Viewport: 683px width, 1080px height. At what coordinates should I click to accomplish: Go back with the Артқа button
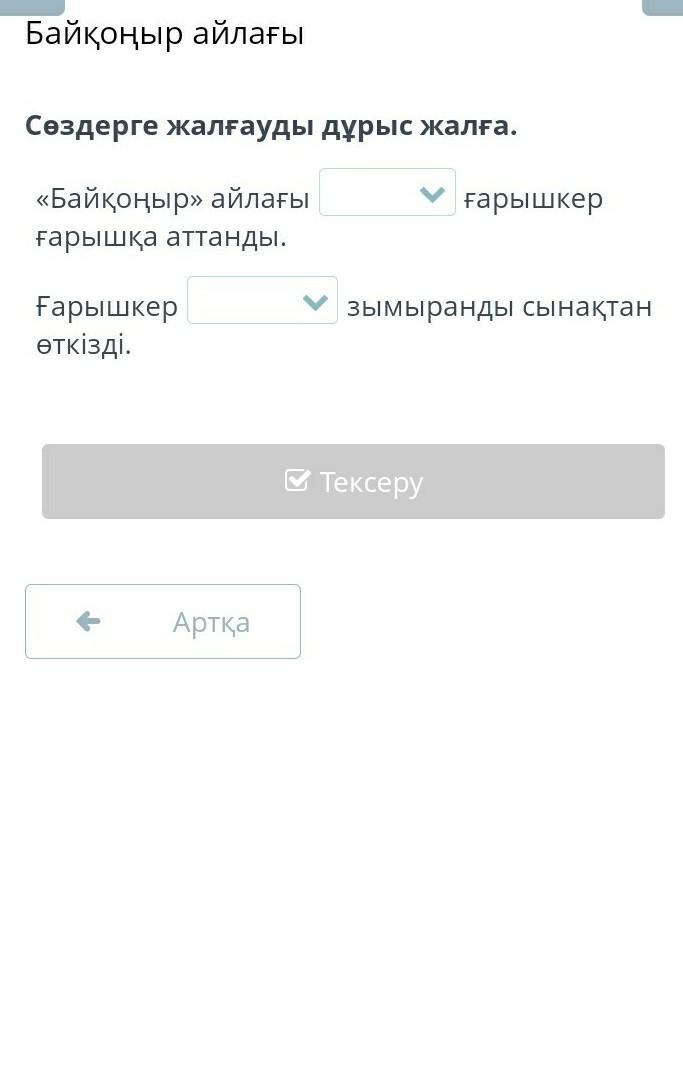[x=163, y=622]
